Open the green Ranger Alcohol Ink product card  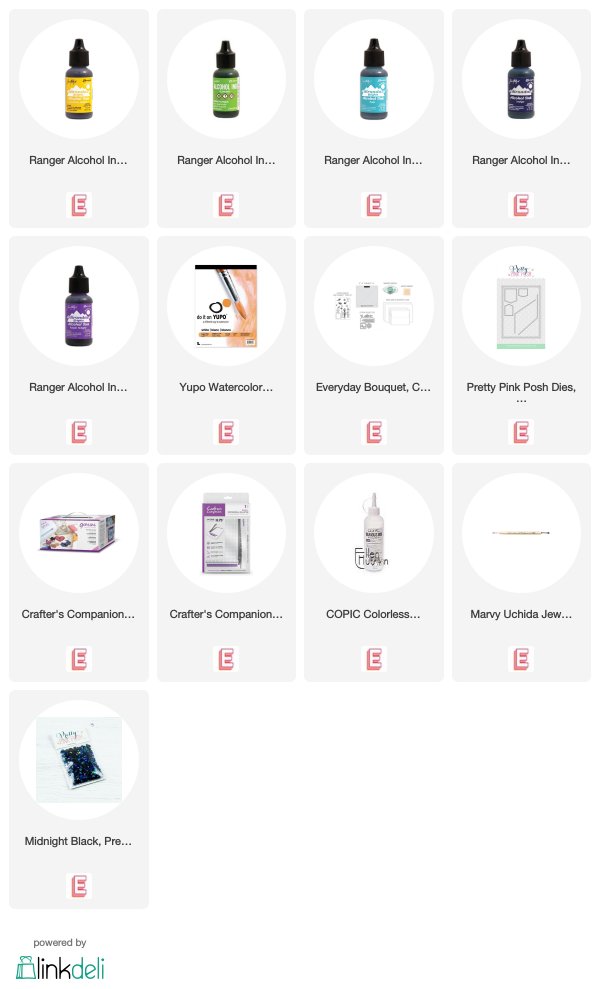(x=226, y=118)
